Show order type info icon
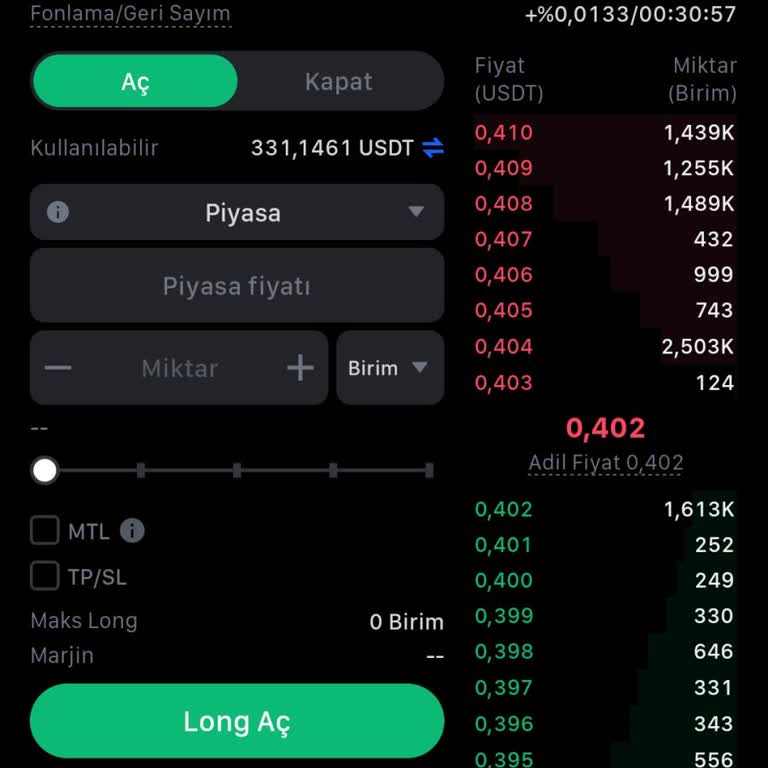768x768 pixels. [x=58, y=212]
